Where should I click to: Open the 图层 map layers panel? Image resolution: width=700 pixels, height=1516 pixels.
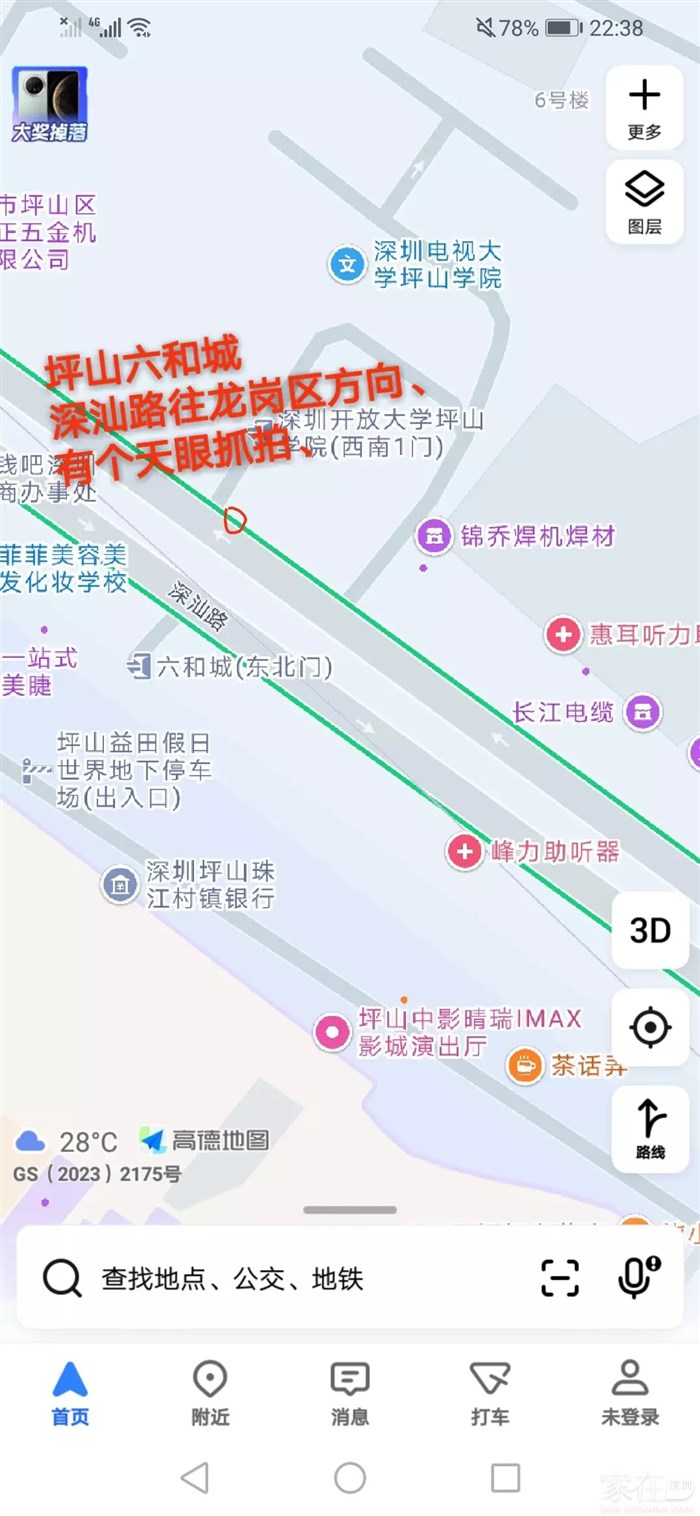click(644, 201)
